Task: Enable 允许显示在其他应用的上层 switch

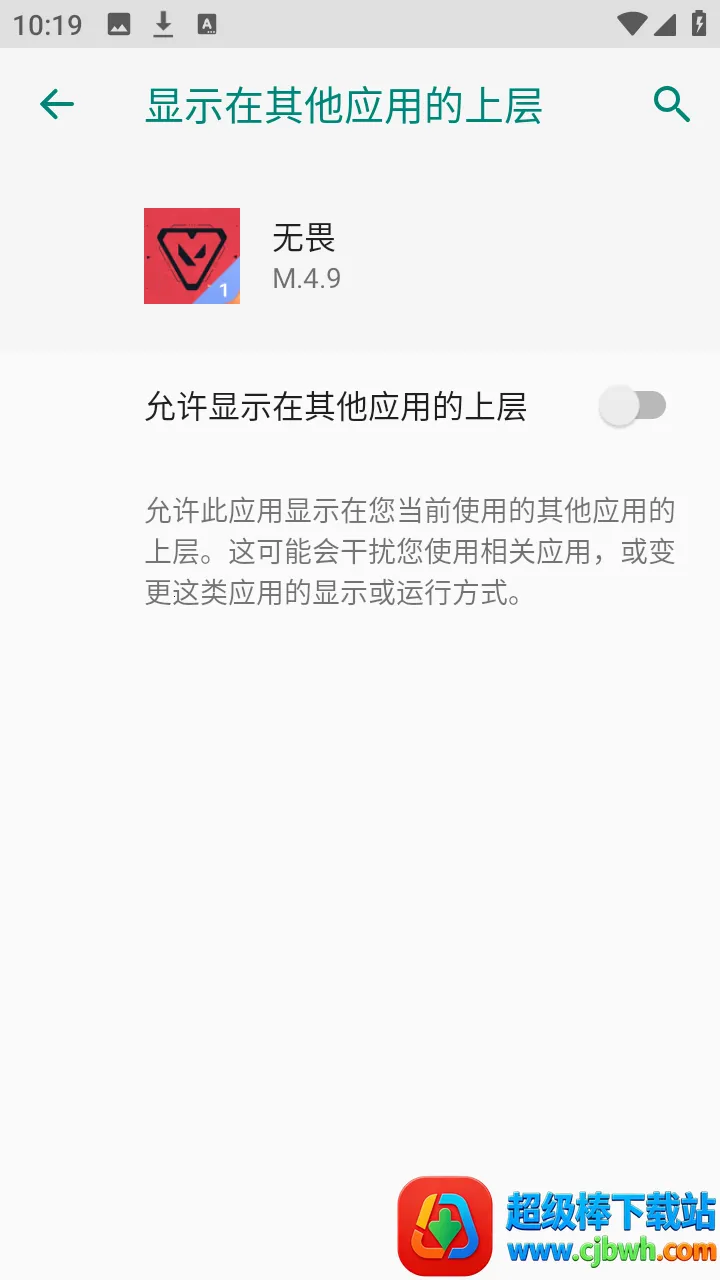Action: point(633,406)
